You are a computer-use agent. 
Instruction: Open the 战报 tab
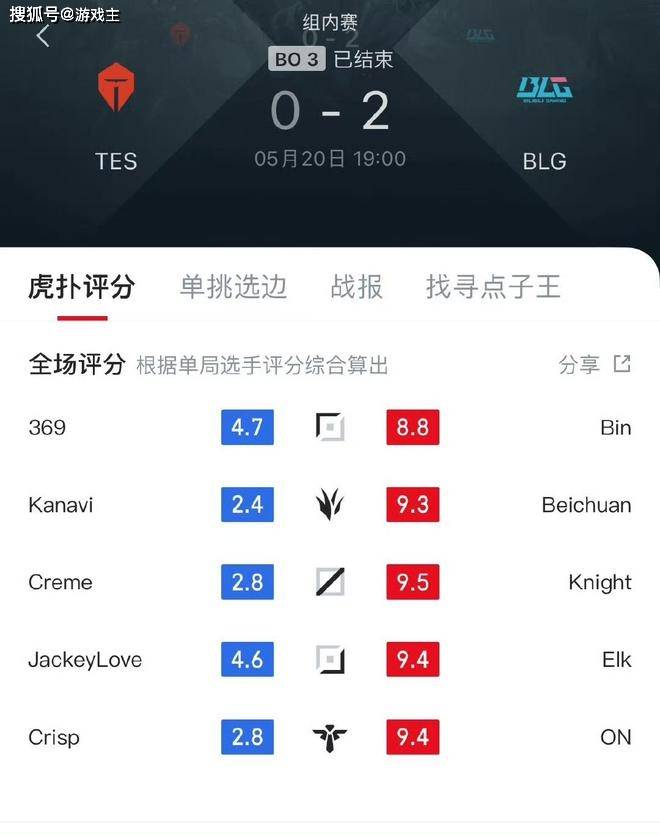coord(356,287)
